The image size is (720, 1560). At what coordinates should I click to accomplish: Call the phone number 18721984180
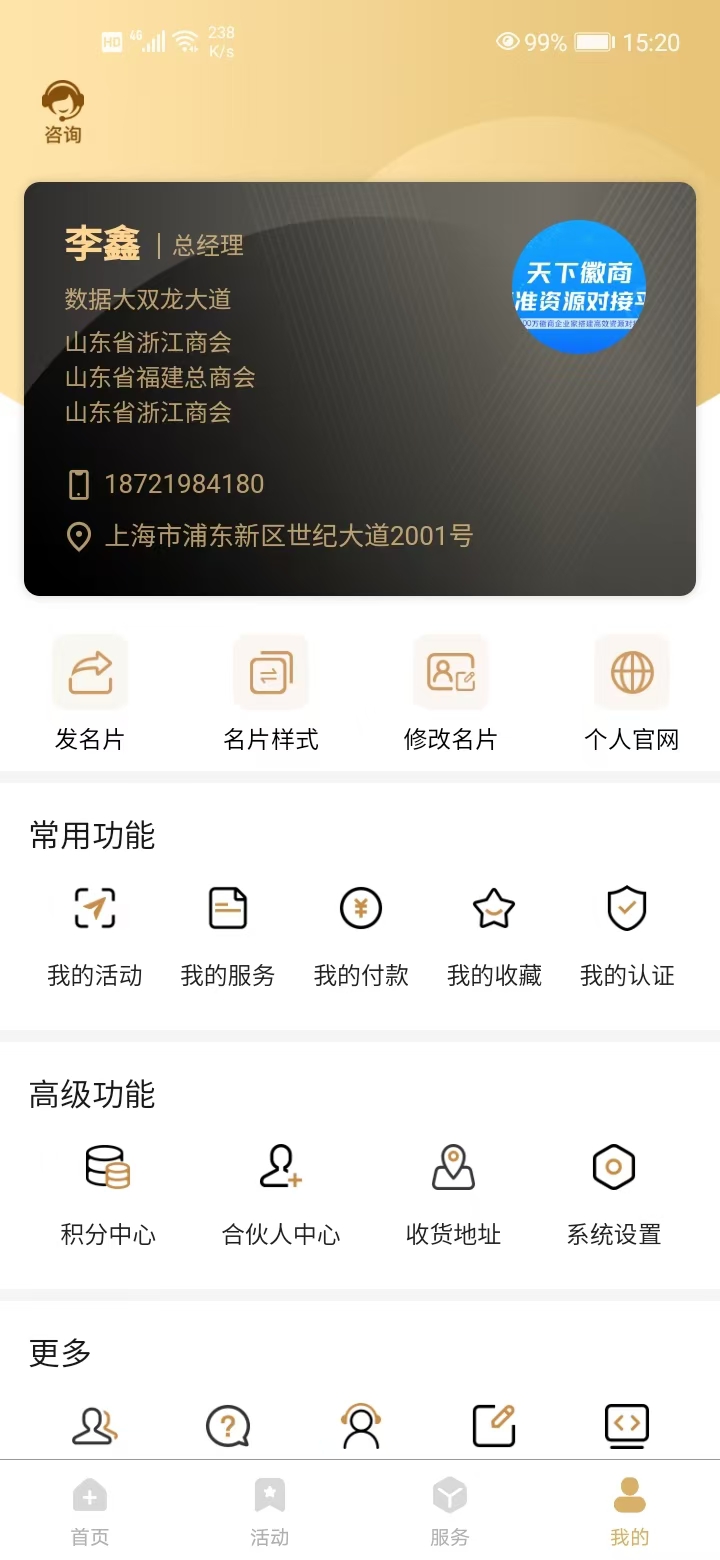tap(184, 483)
